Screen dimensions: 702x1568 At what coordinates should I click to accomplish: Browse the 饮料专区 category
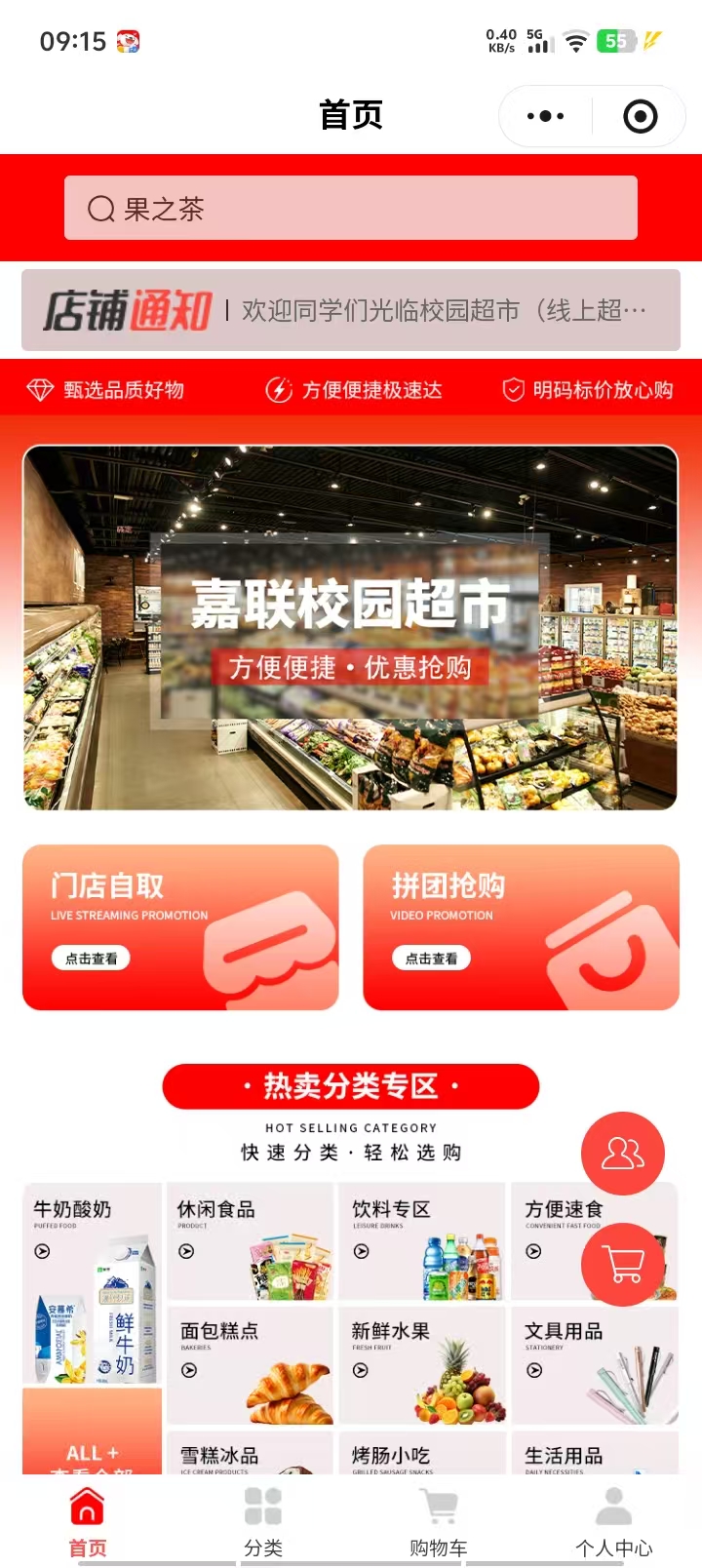(x=421, y=1241)
